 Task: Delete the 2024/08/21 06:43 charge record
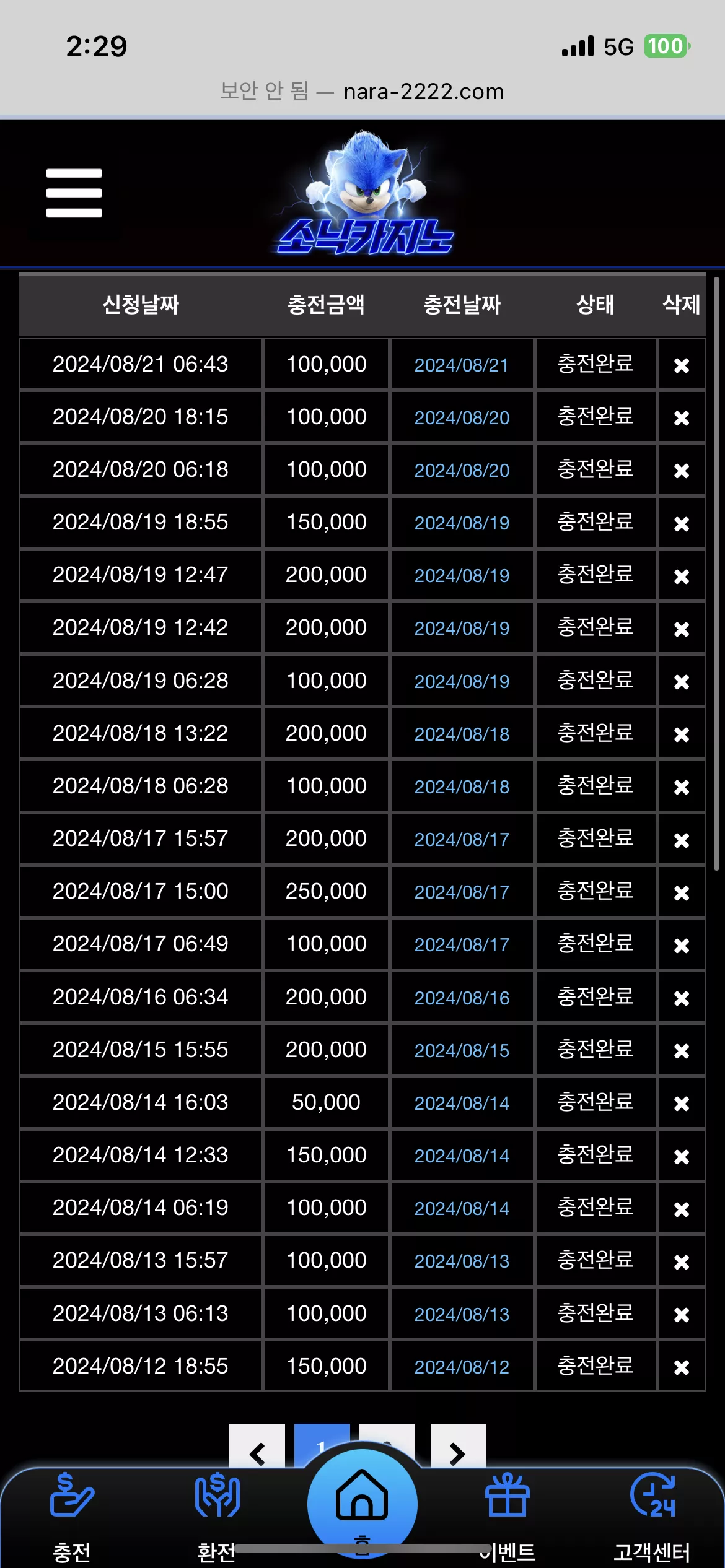pyautogui.click(x=682, y=365)
